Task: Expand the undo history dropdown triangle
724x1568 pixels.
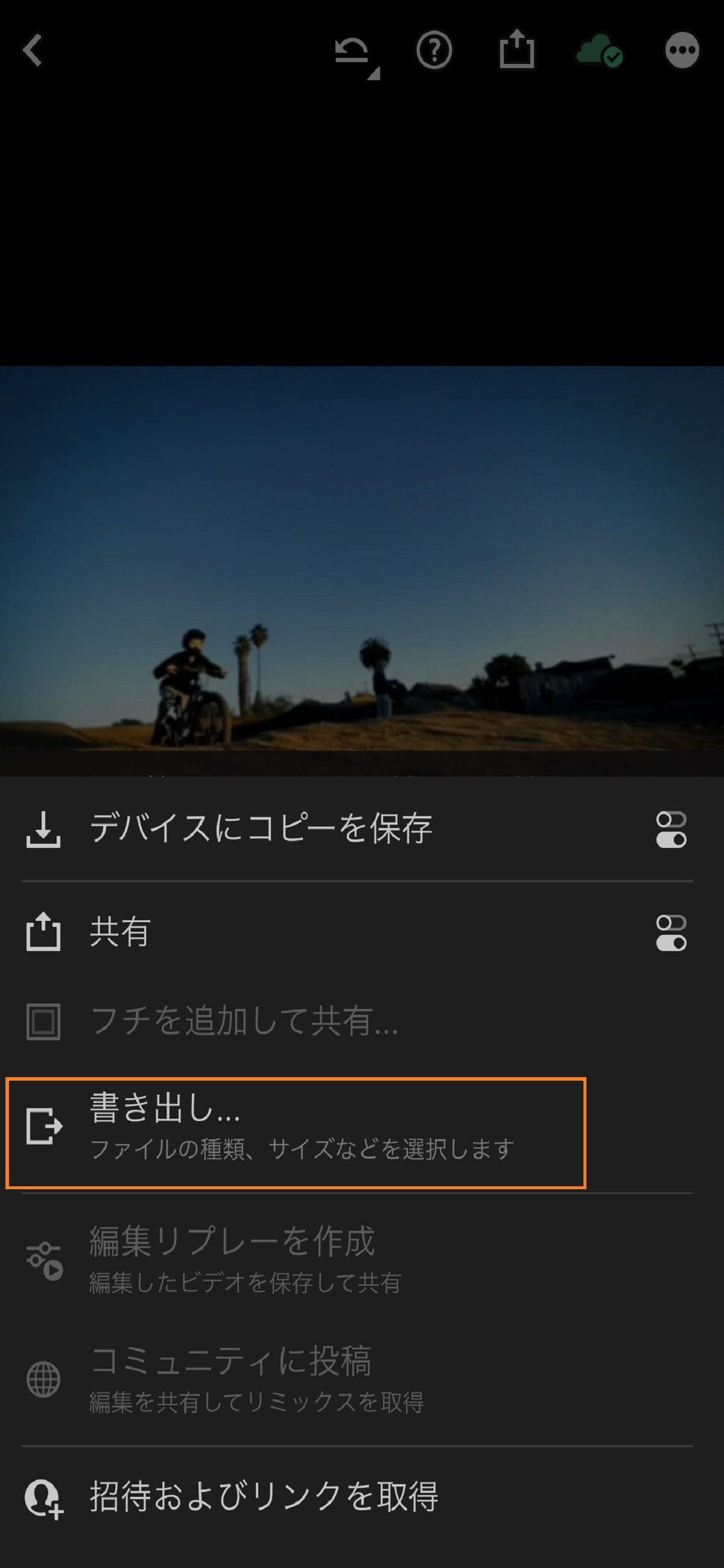Action: click(373, 72)
